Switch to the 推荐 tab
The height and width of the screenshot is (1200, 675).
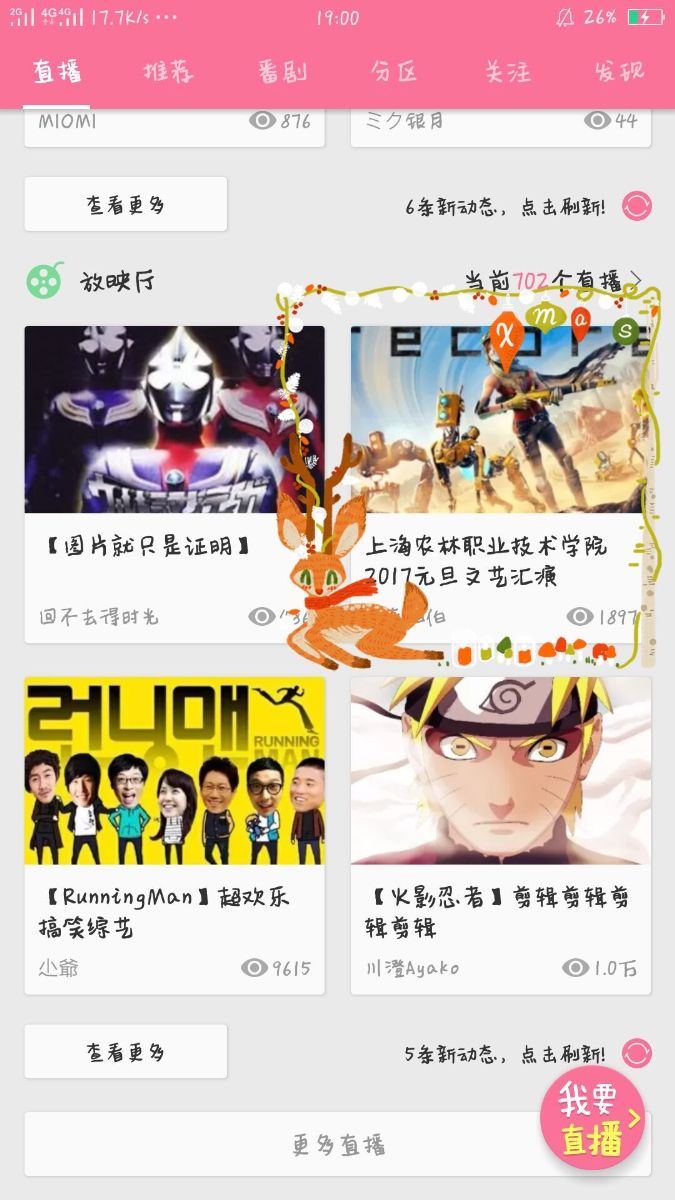pyautogui.click(x=168, y=72)
